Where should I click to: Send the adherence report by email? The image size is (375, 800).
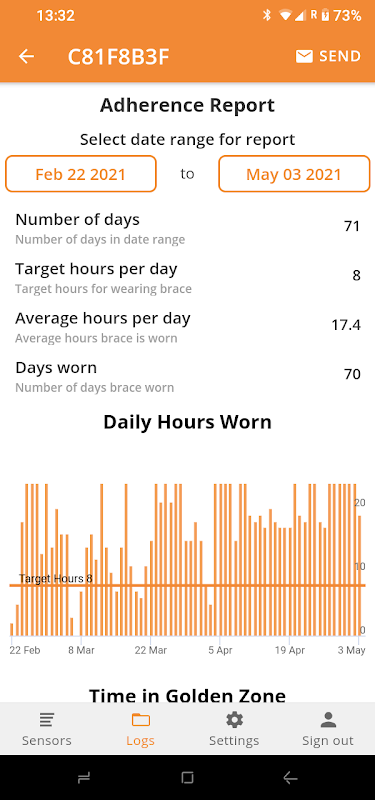click(x=328, y=56)
